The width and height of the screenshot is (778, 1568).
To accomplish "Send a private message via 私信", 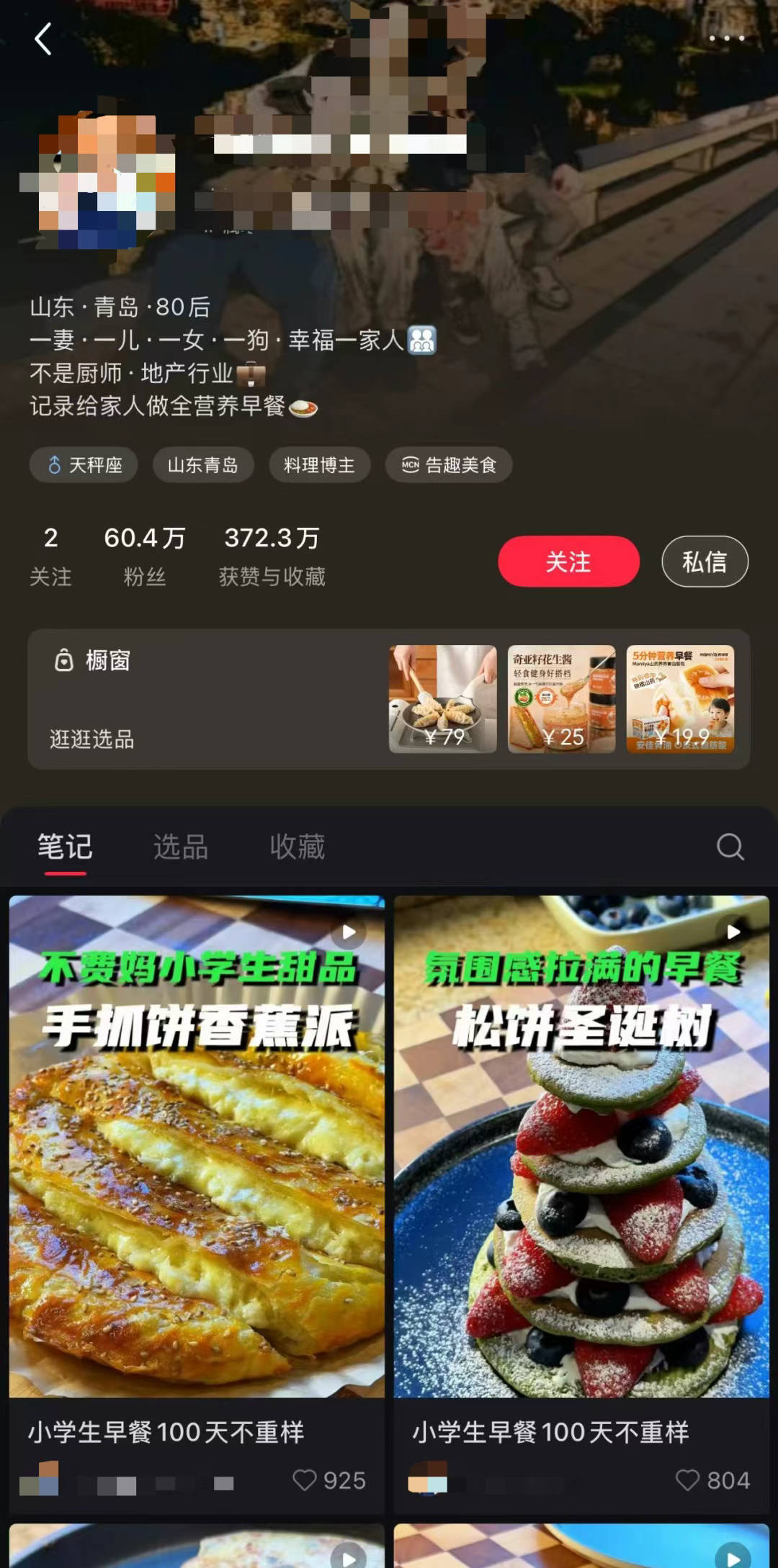I will coord(705,562).
